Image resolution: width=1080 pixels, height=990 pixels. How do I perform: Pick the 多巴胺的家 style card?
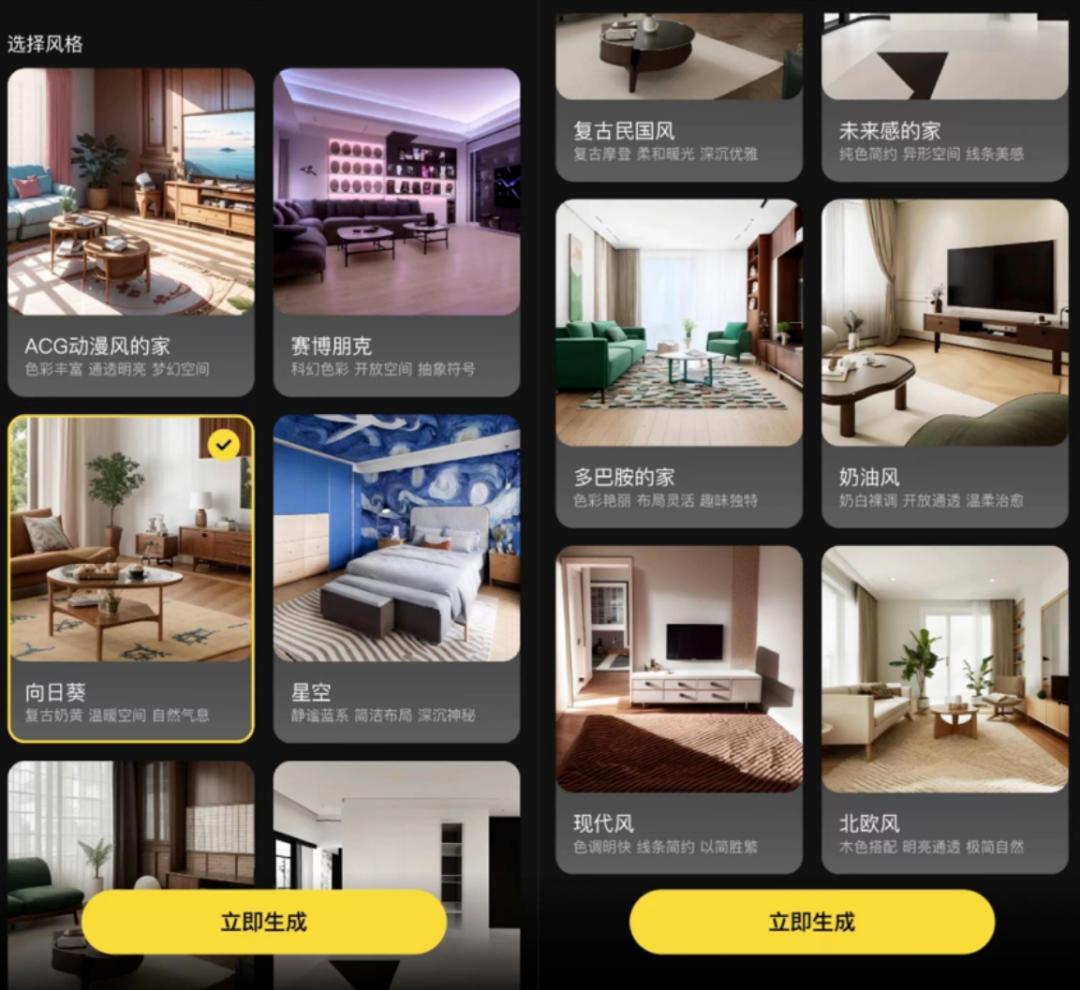pyautogui.click(x=679, y=362)
